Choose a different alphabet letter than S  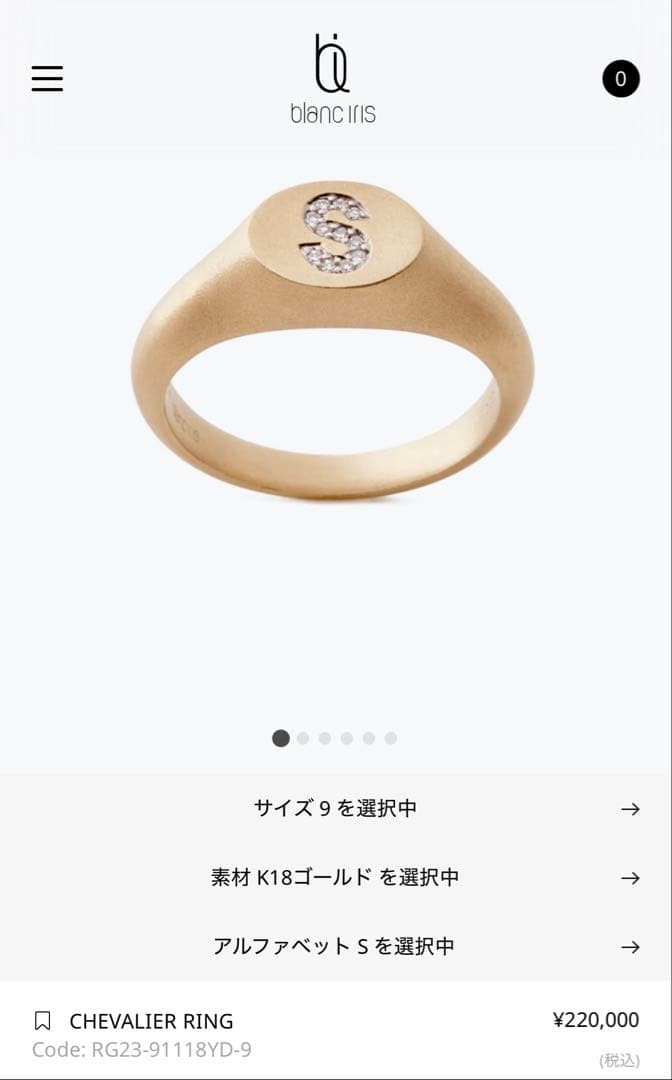[336, 946]
